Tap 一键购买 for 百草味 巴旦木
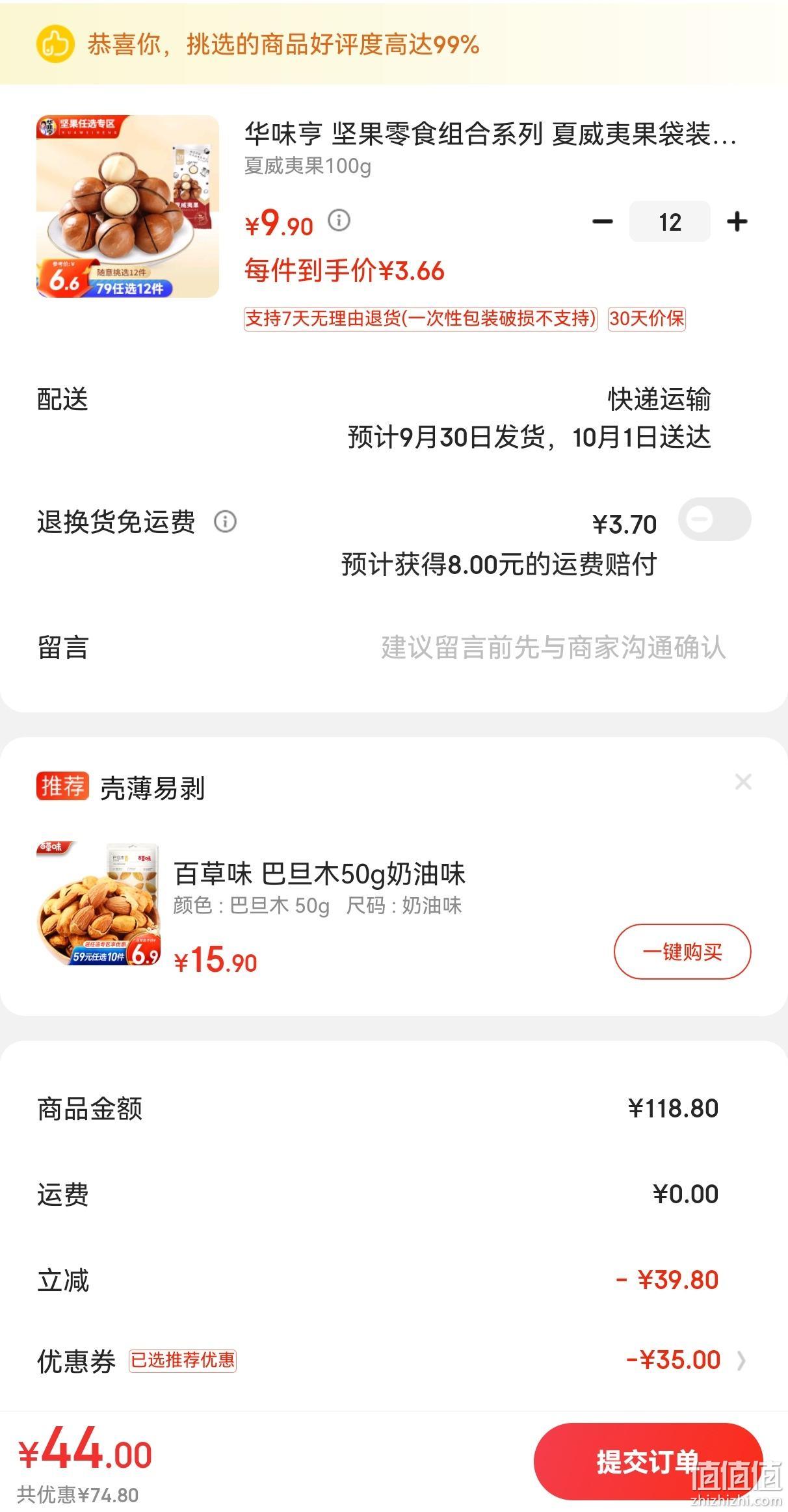 (682, 952)
